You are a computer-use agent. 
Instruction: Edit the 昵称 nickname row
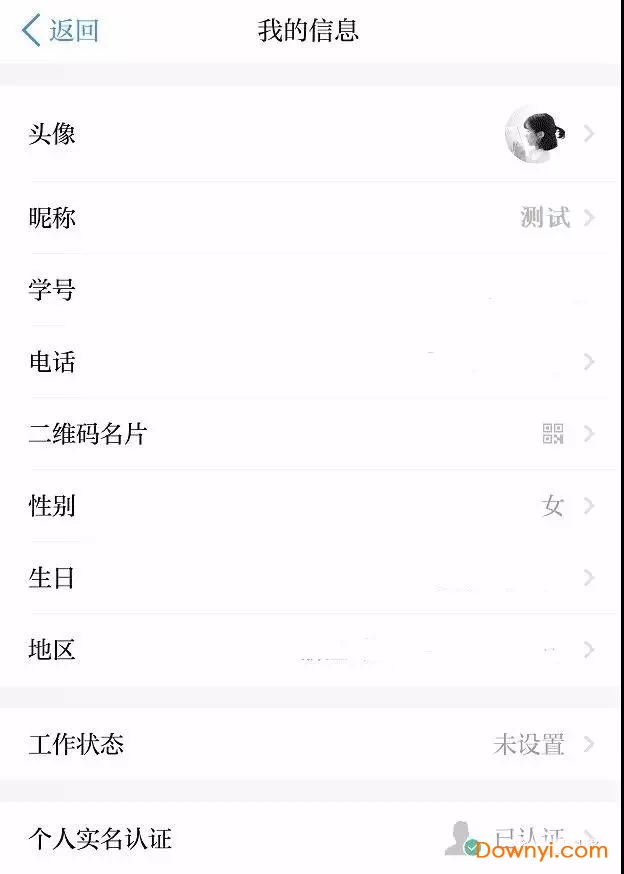coord(310,218)
